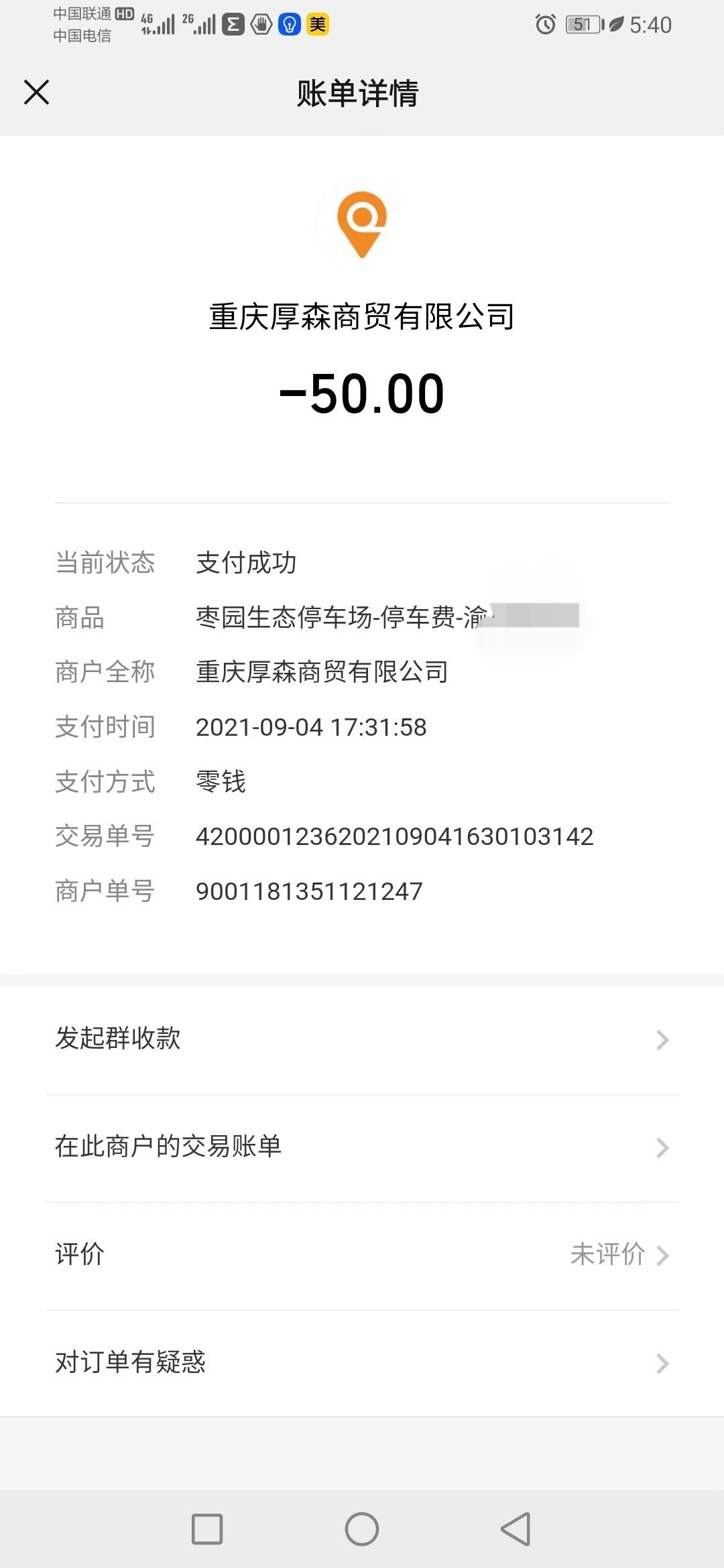724x1568 pixels.
Task: Open the 评价 rating row
Action: [x=362, y=1255]
